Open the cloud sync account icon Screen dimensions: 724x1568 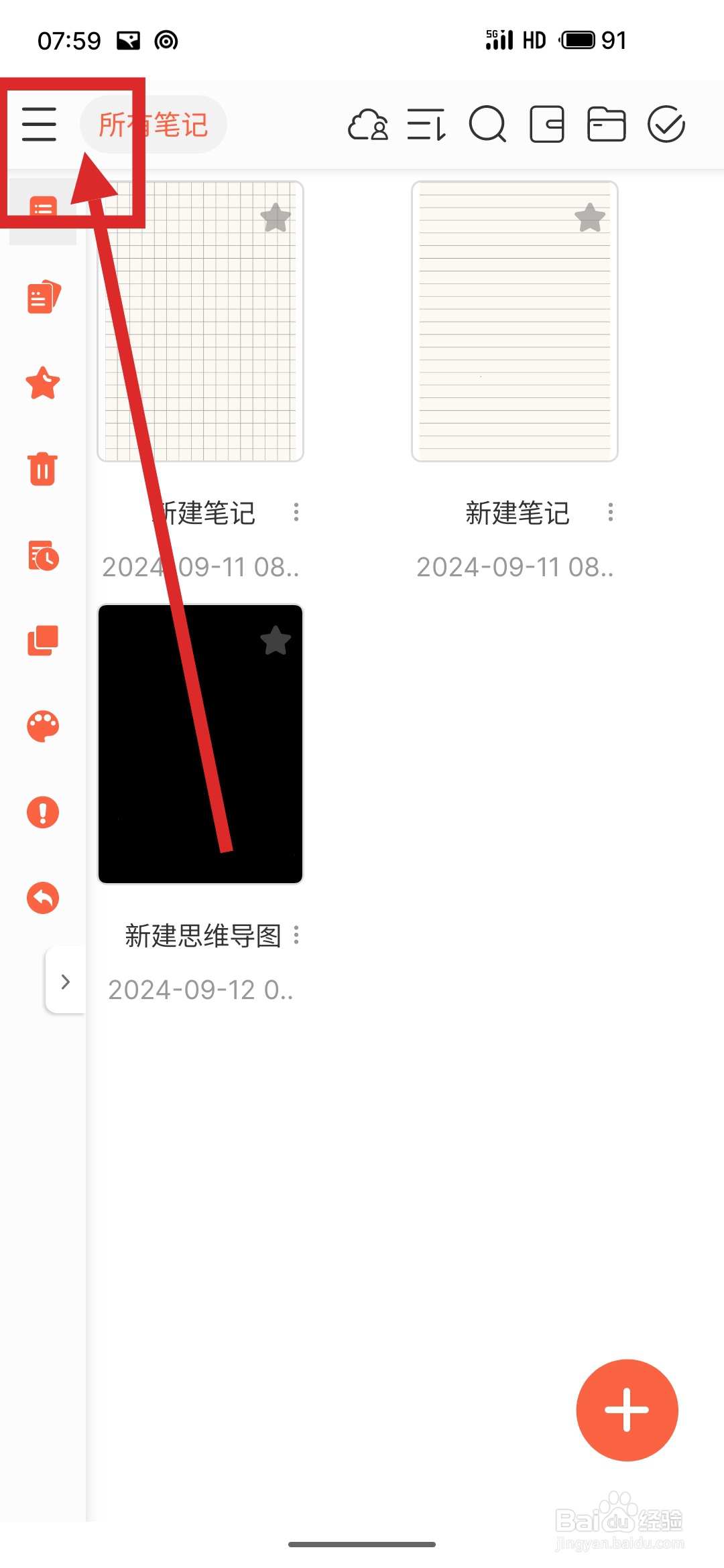368,125
